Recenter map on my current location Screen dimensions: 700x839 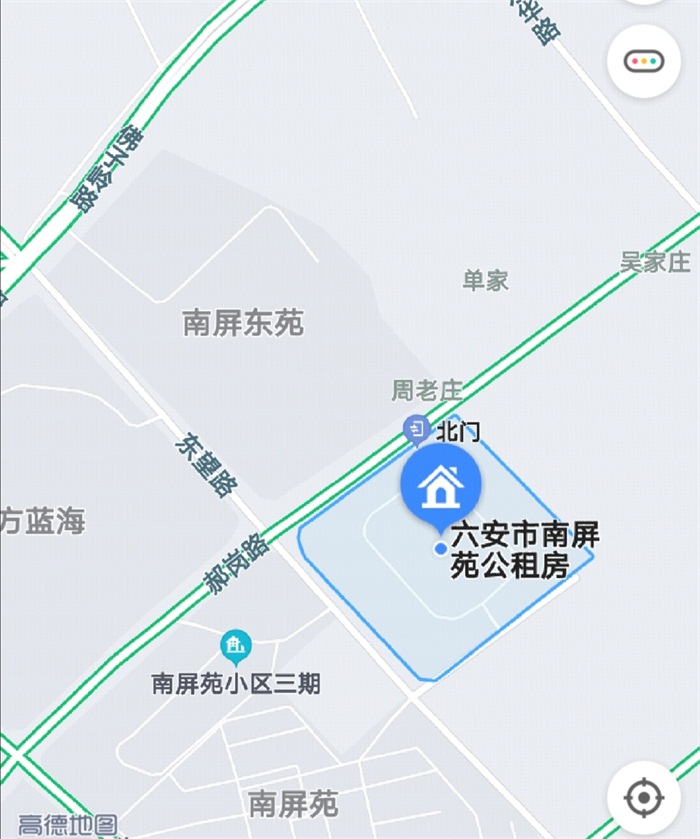(x=644, y=797)
